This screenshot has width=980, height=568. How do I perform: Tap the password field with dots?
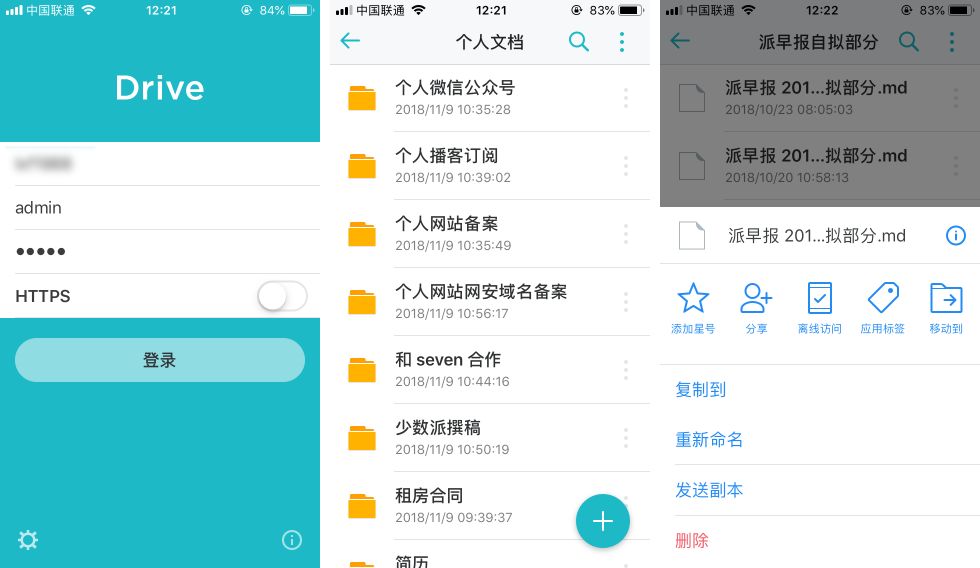(160, 252)
